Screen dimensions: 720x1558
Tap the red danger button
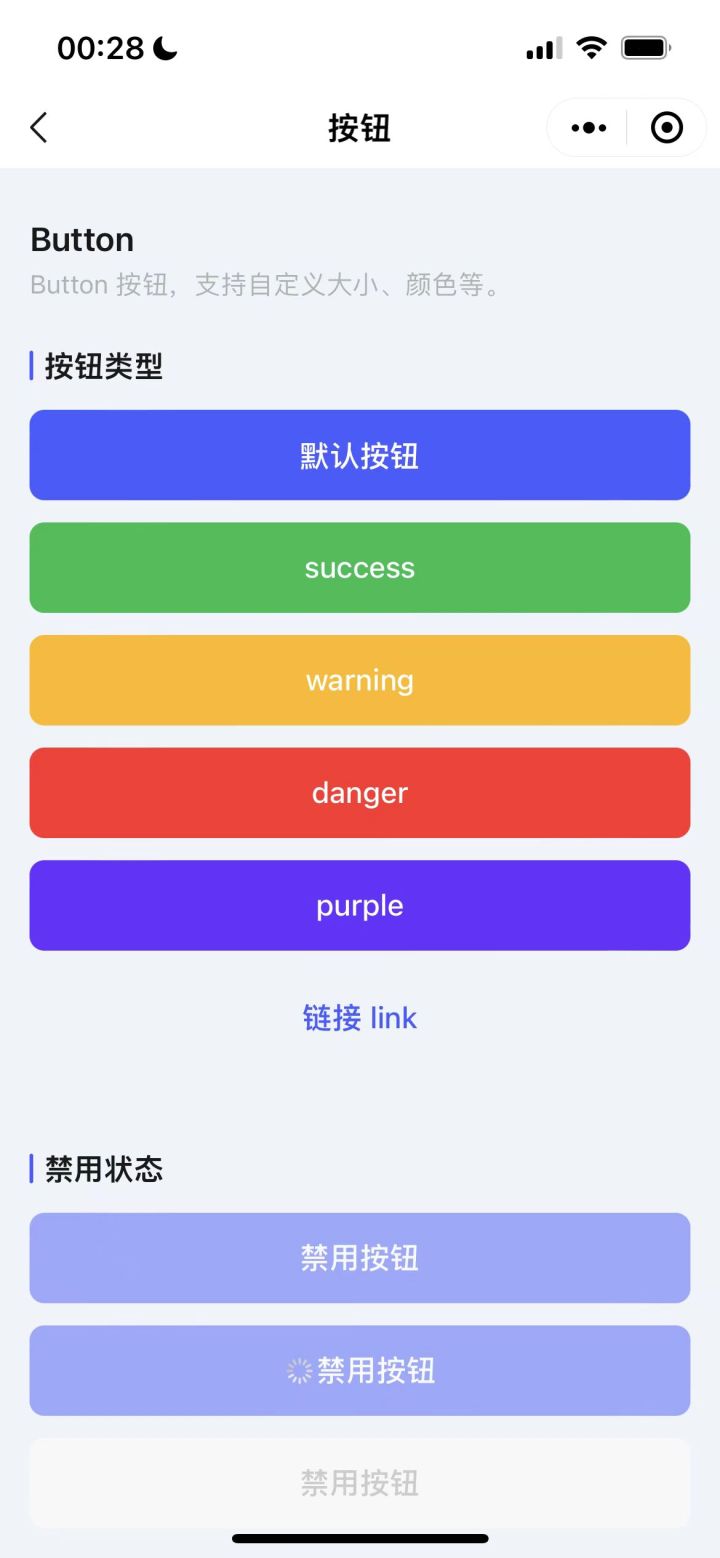point(360,793)
